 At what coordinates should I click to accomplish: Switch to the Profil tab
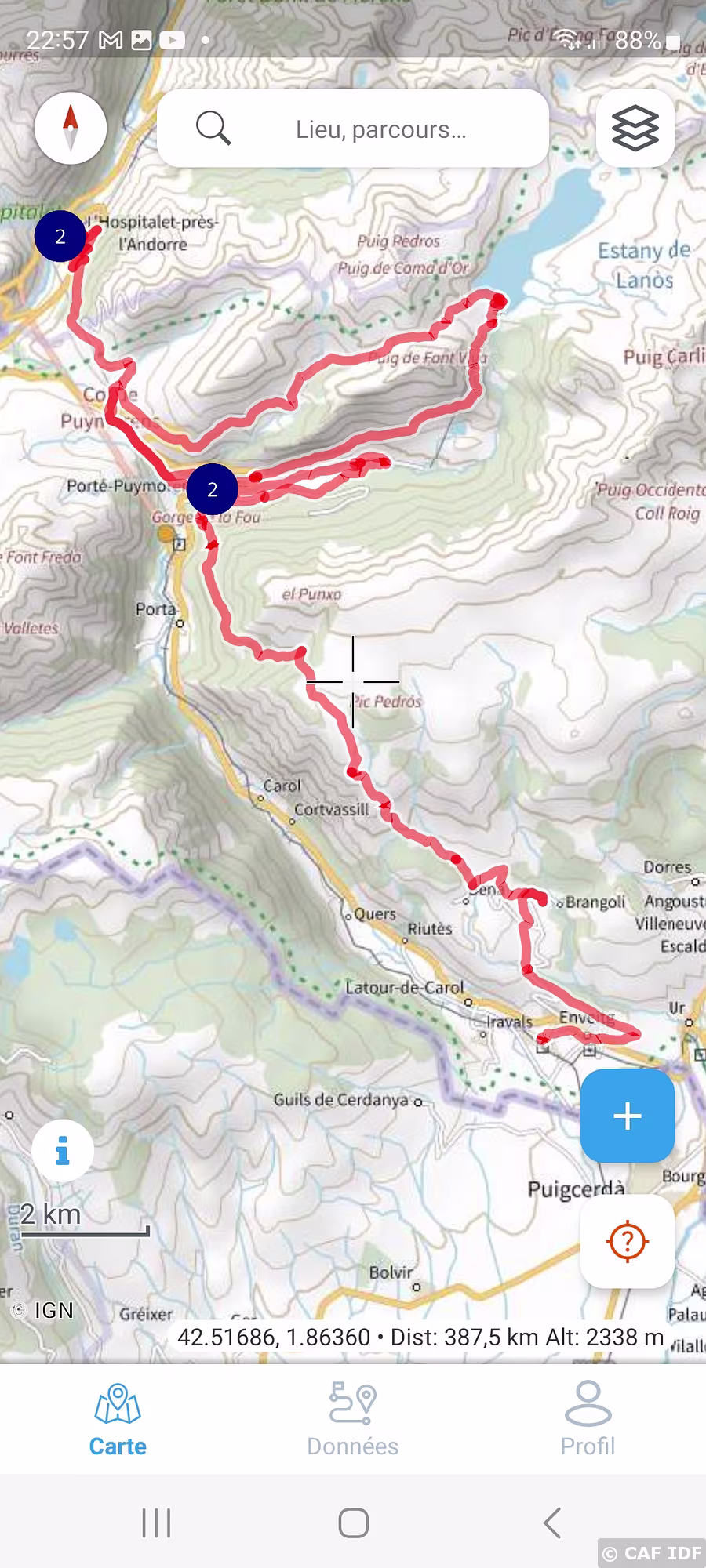coord(588,1420)
